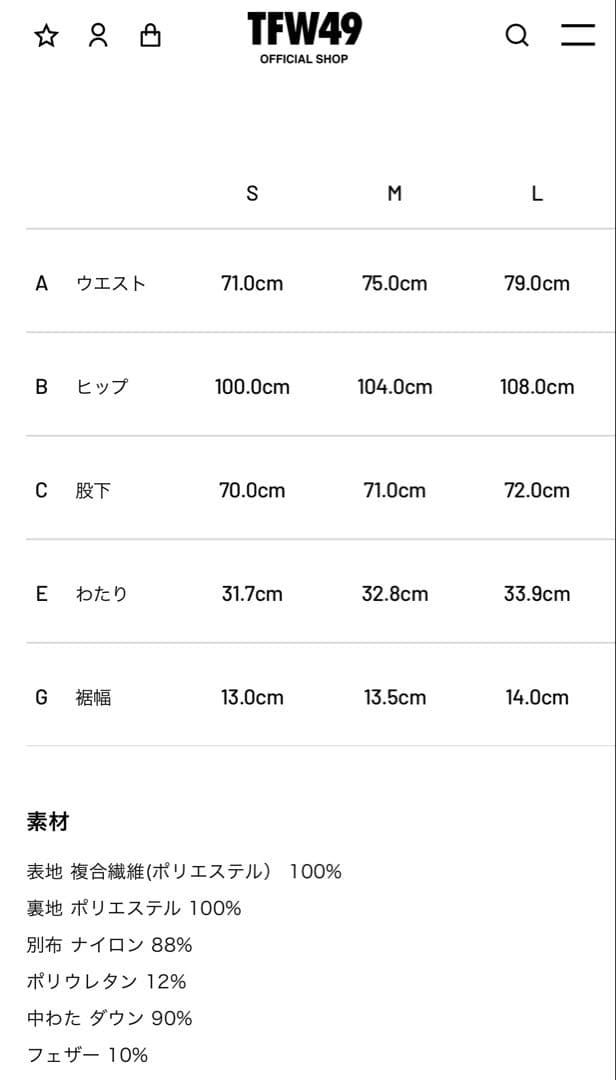
Task: Search the TFW49 shop
Action: click(516, 36)
